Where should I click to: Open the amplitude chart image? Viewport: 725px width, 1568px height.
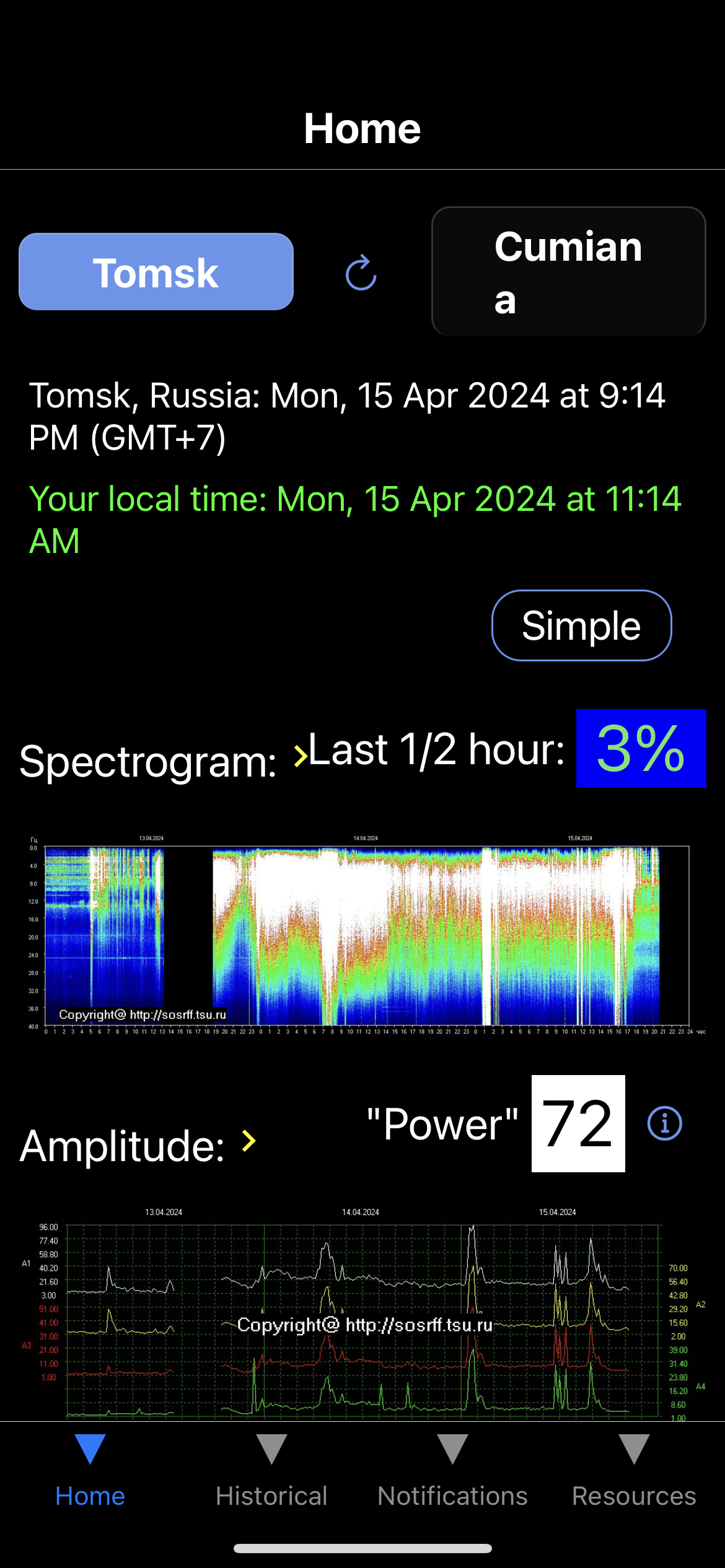coord(362,1313)
